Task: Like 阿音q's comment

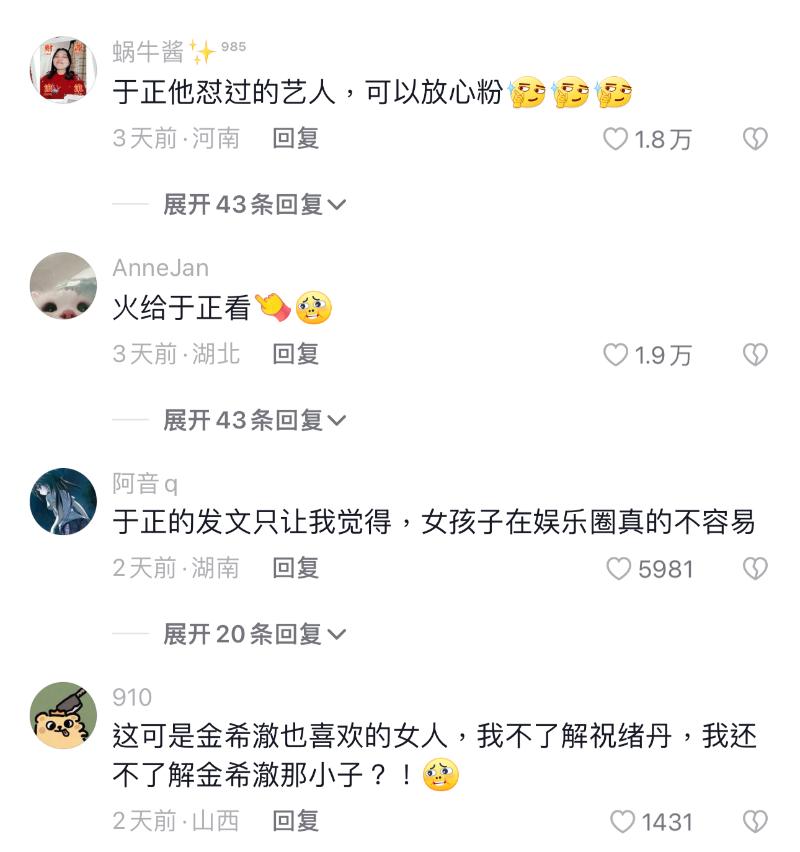Action: tap(620, 569)
